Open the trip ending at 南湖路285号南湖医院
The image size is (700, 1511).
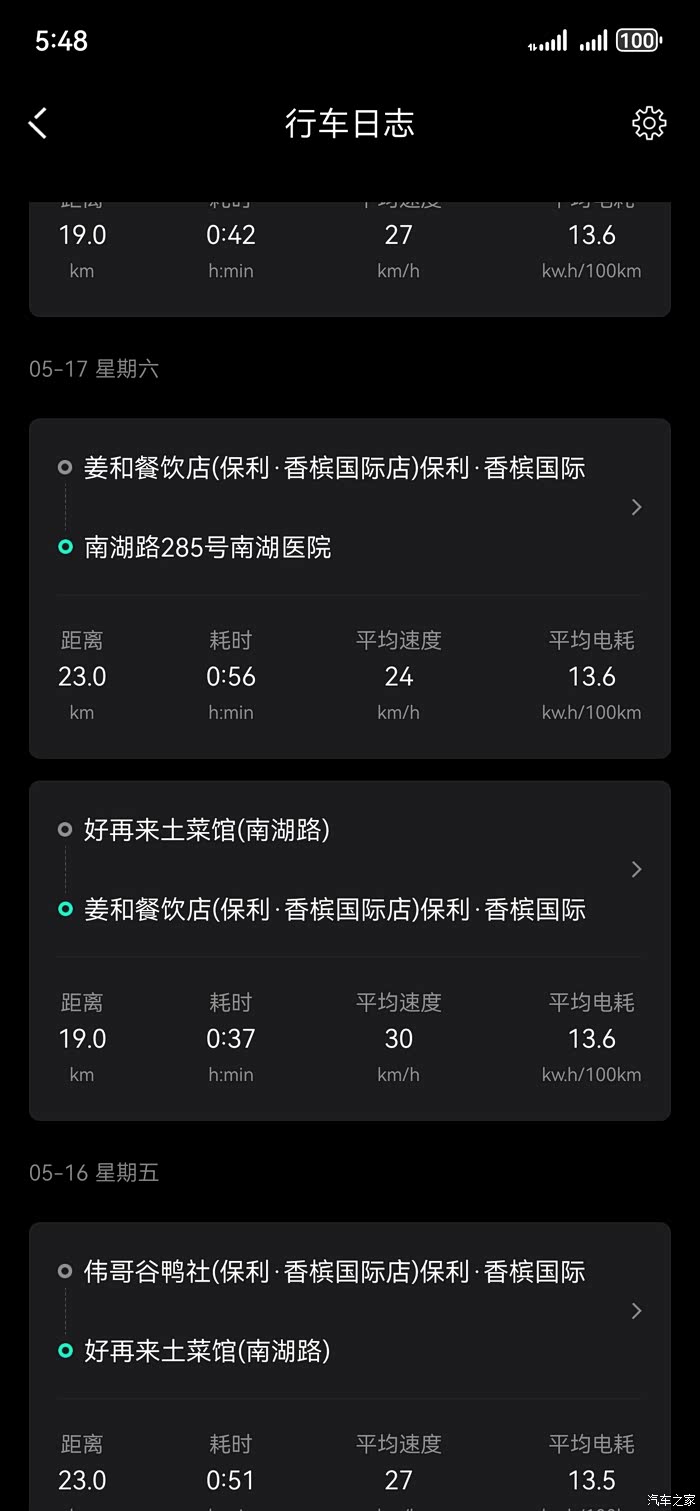pos(349,588)
